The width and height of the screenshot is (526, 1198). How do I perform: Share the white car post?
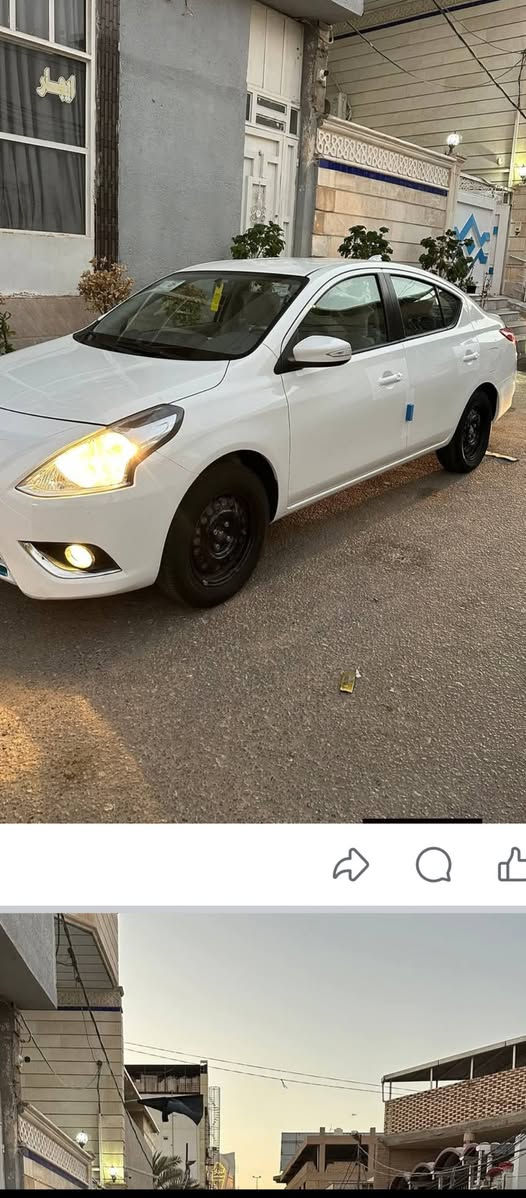pos(351,865)
